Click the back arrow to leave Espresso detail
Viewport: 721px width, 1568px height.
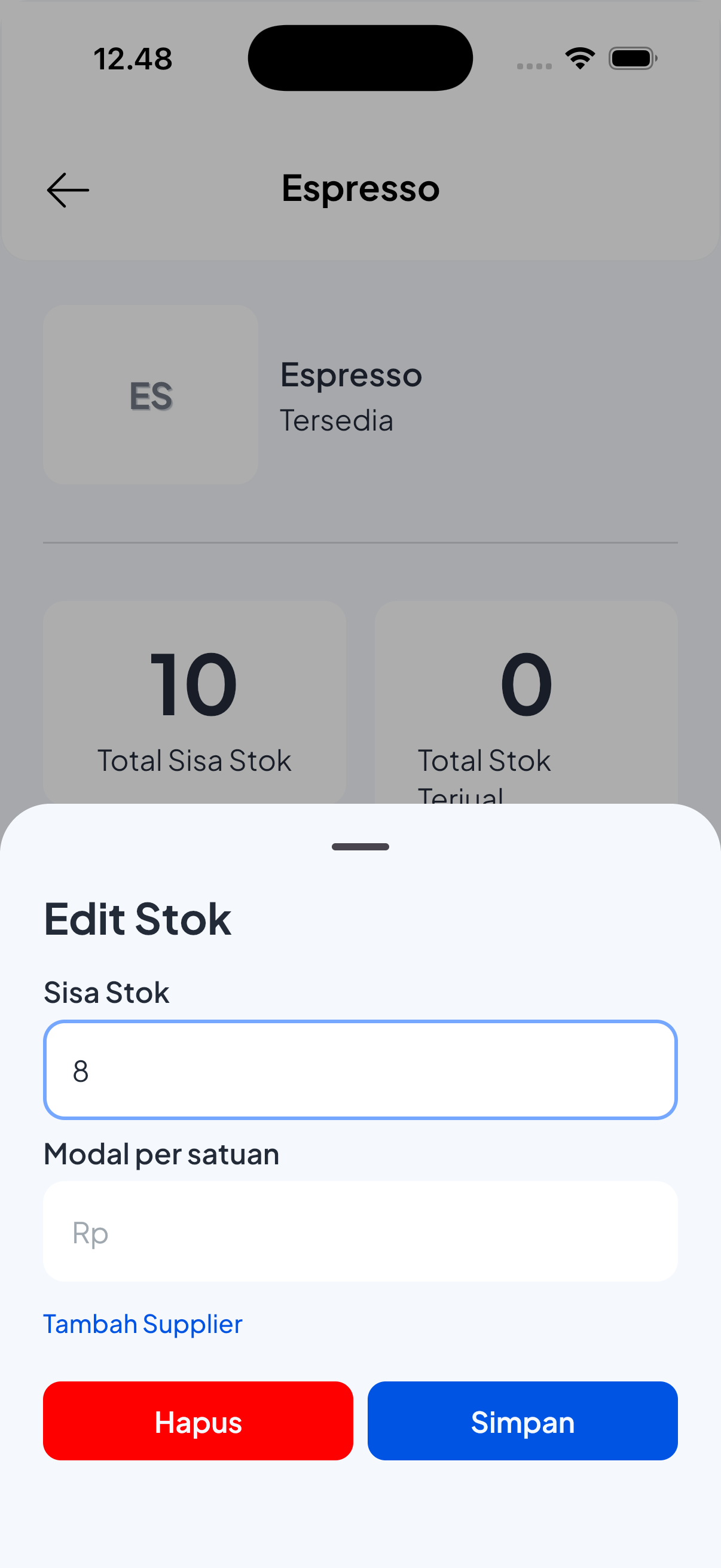point(67,190)
